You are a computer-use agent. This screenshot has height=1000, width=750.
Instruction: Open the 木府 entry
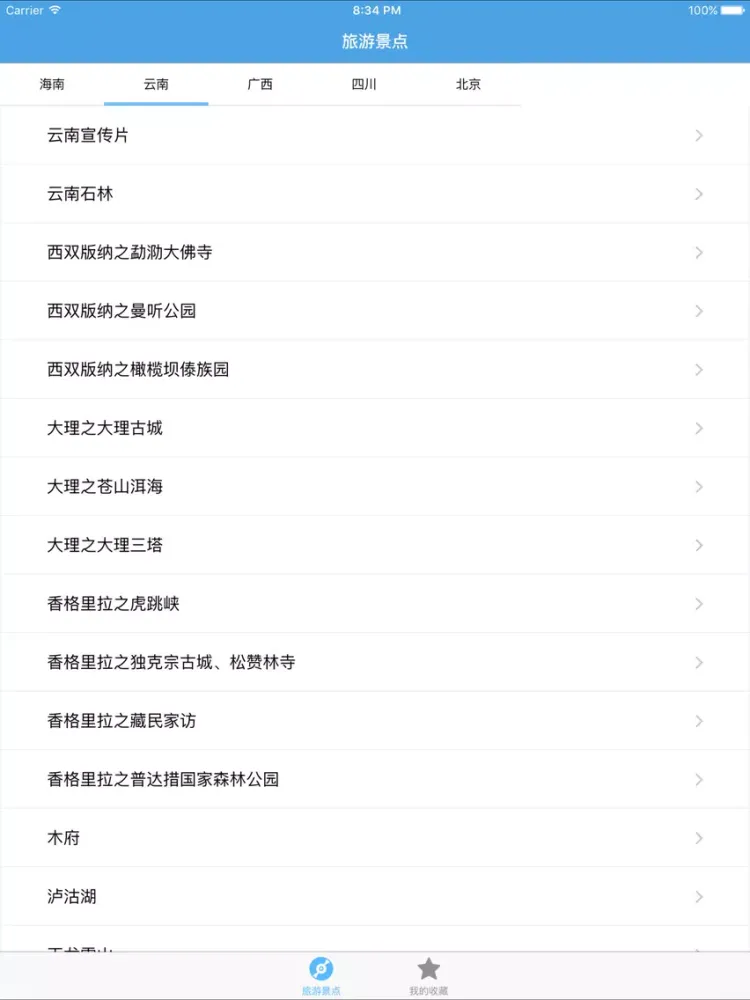pyautogui.click(x=375, y=838)
